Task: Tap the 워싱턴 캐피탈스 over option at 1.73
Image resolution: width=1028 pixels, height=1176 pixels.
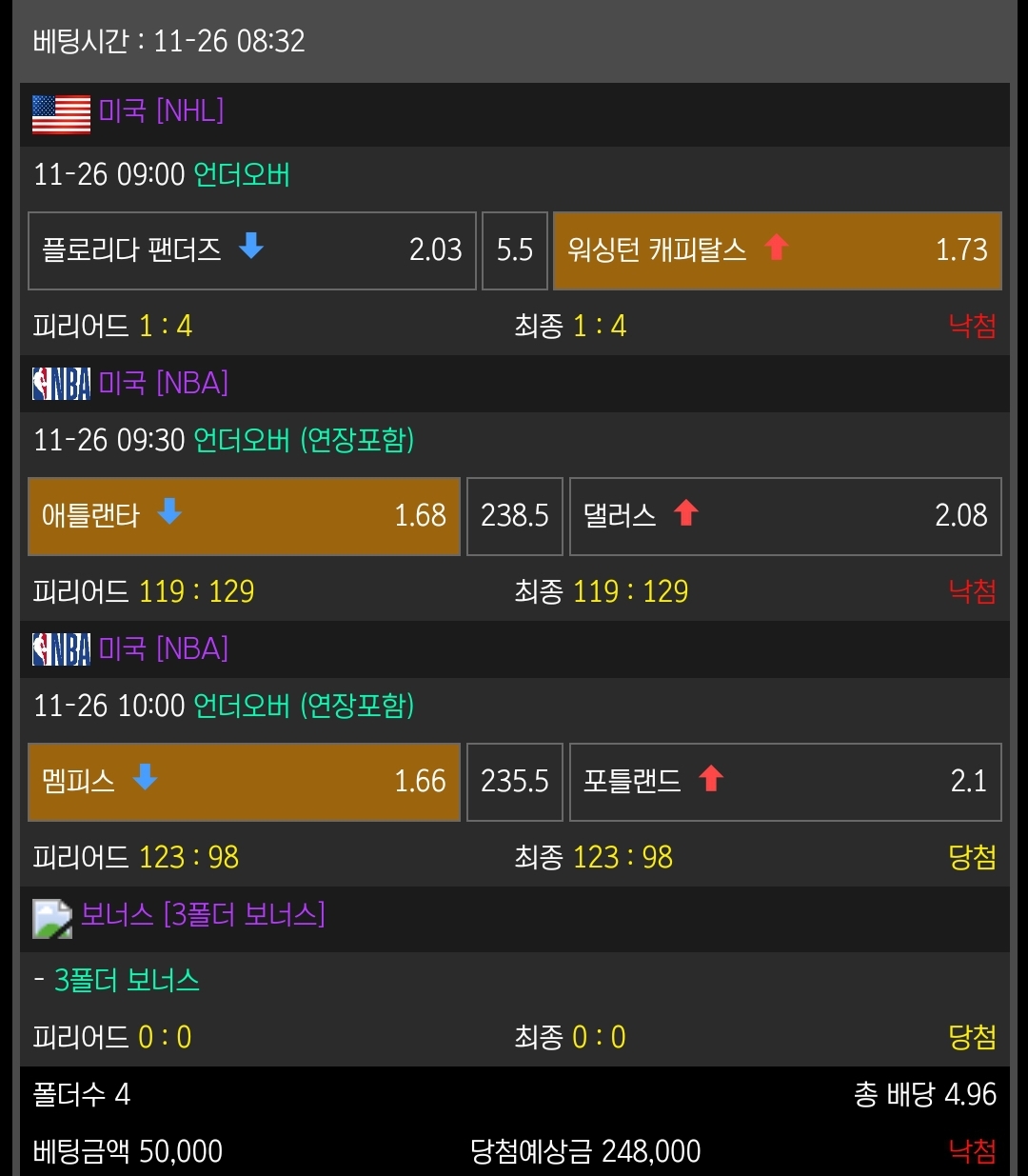Action: click(777, 250)
